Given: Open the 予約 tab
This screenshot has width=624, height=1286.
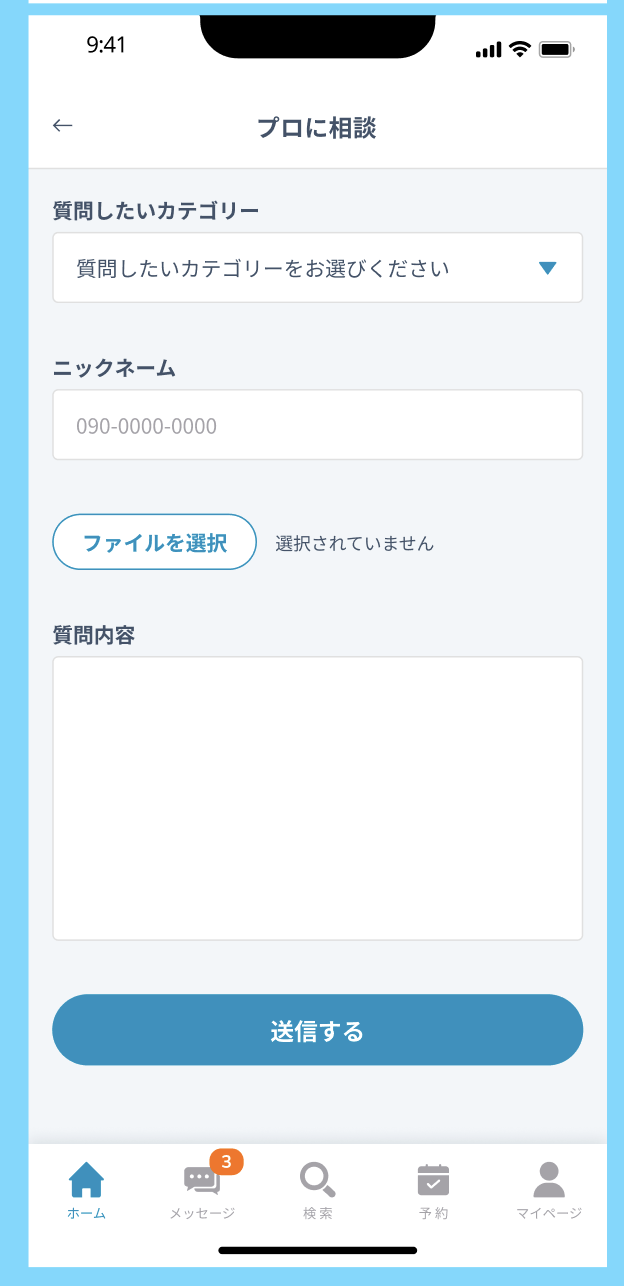Looking at the screenshot, I should (x=433, y=1192).
